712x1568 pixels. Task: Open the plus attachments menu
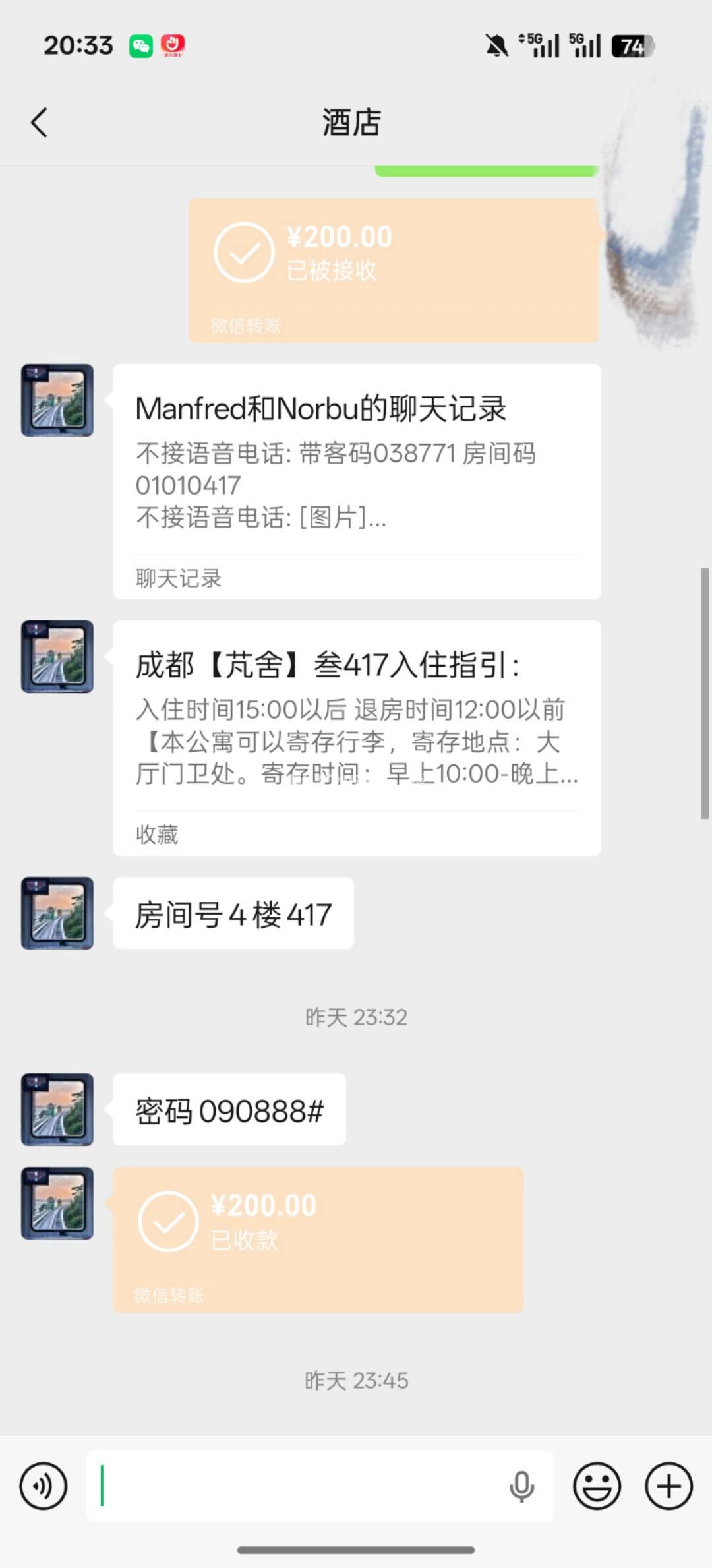668,1486
